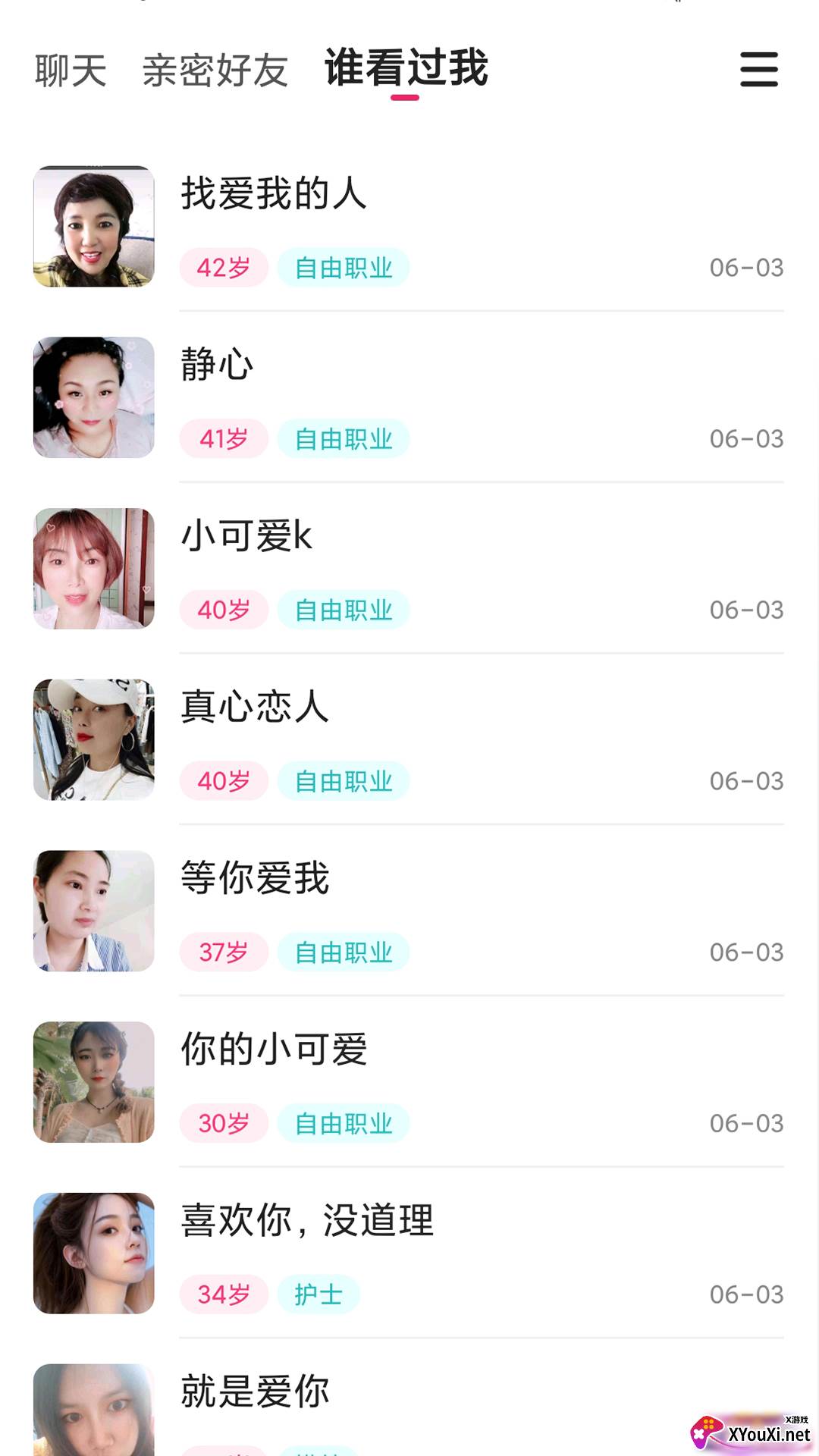Image resolution: width=819 pixels, height=1456 pixels.
Task: View 你的小可爱's profile picture
Action: point(93,1081)
